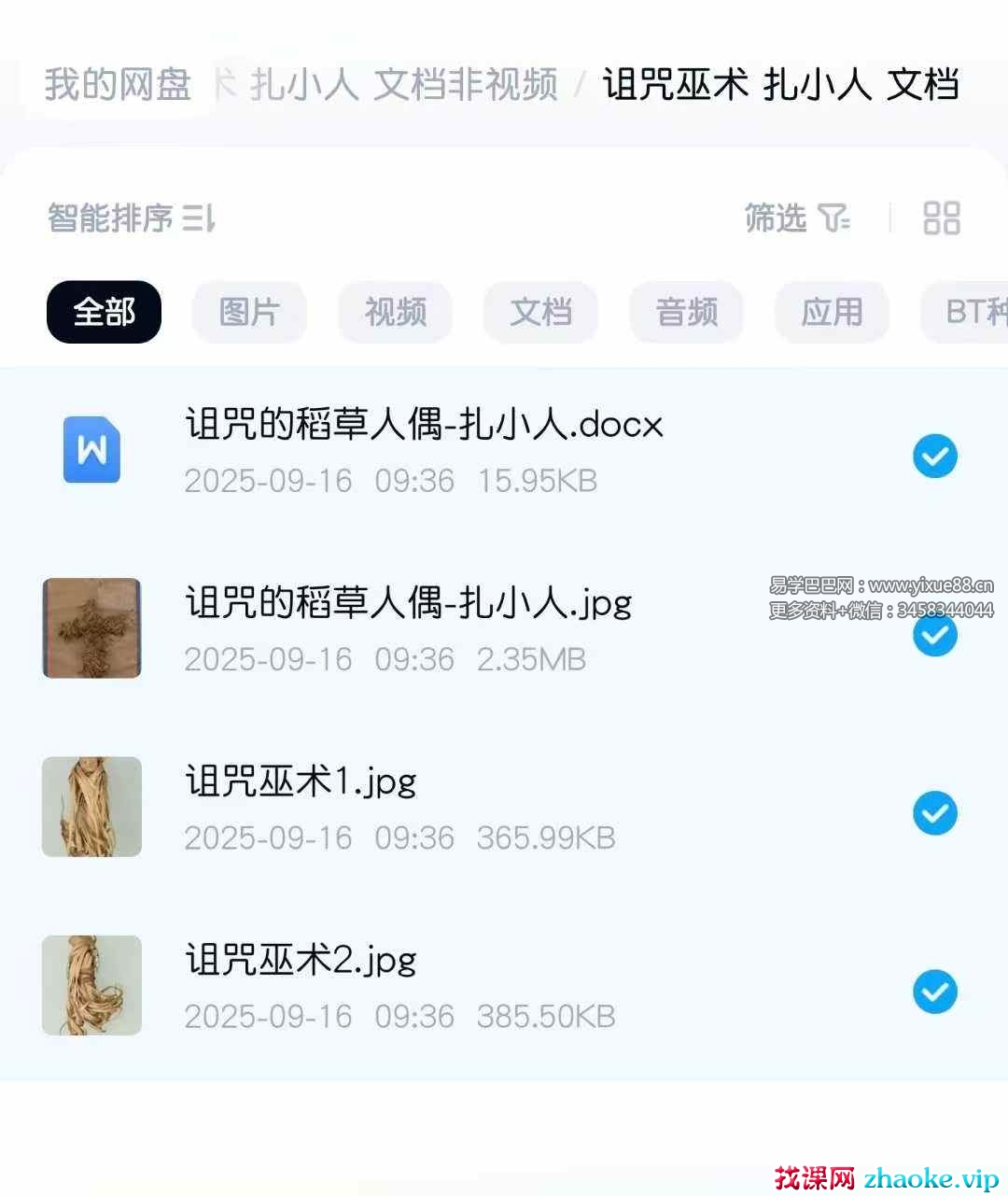Open parent folder 扎小人 文档非视频 breadcrumb
Viewport: 1008px width, 1196px height.
click(401, 85)
